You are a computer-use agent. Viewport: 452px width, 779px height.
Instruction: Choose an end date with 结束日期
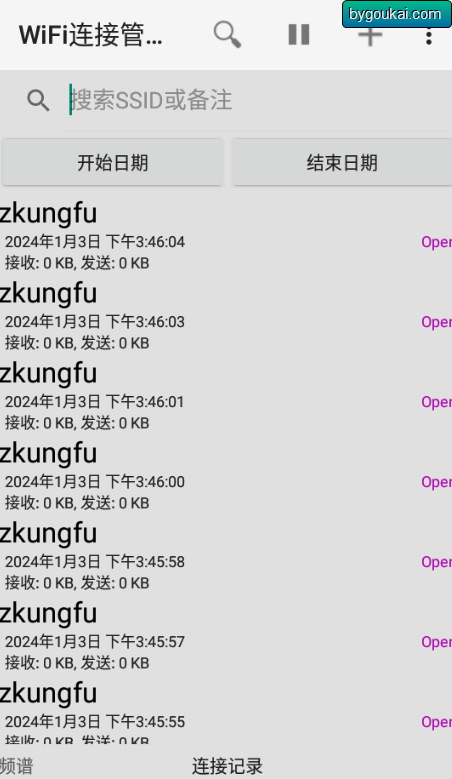coord(342,162)
